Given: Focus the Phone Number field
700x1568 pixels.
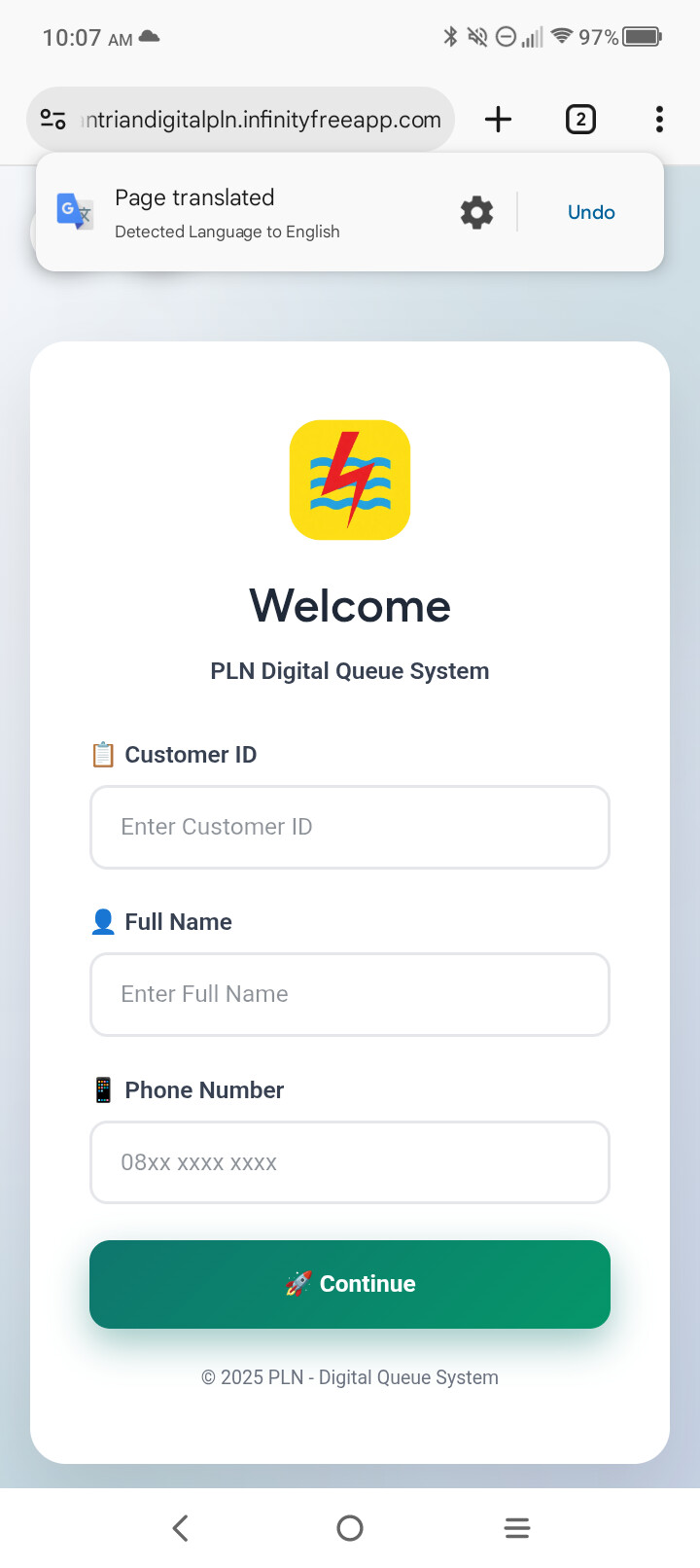Looking at the screenshot, I should (350, 1162).
